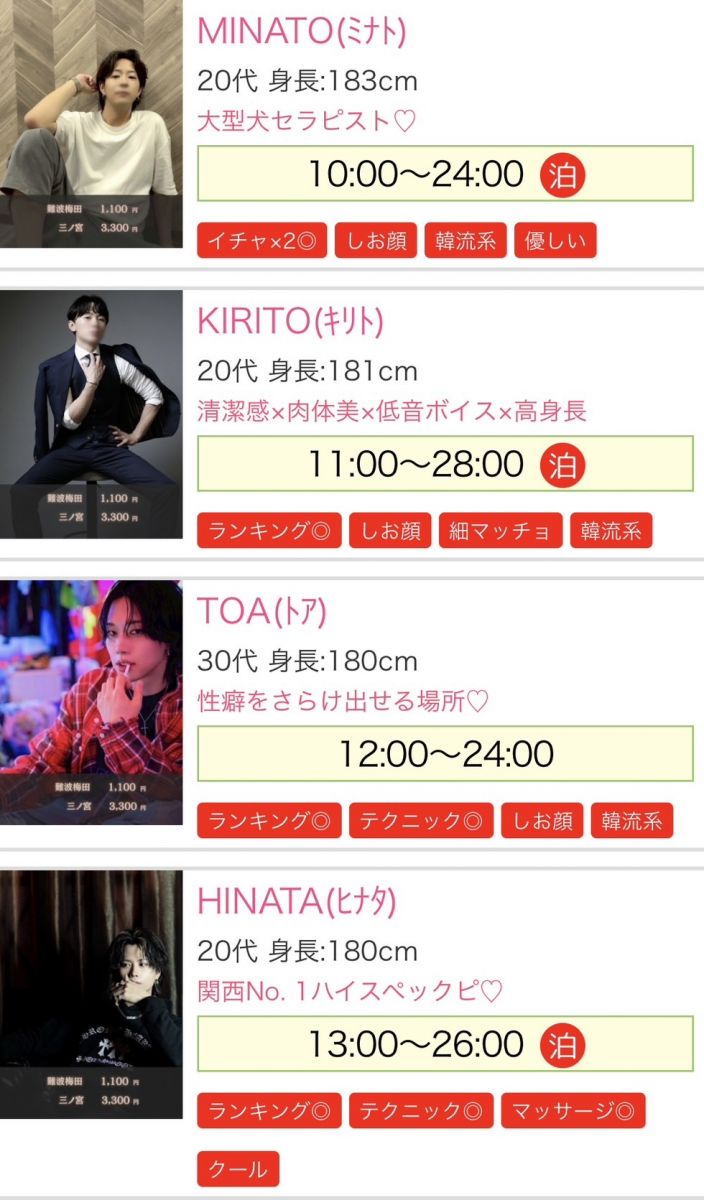Select the イチャ×2◎ tag under MINATO
This screenshot has width=704, height=1200.
pyautogui.click(x=262, y=241)
